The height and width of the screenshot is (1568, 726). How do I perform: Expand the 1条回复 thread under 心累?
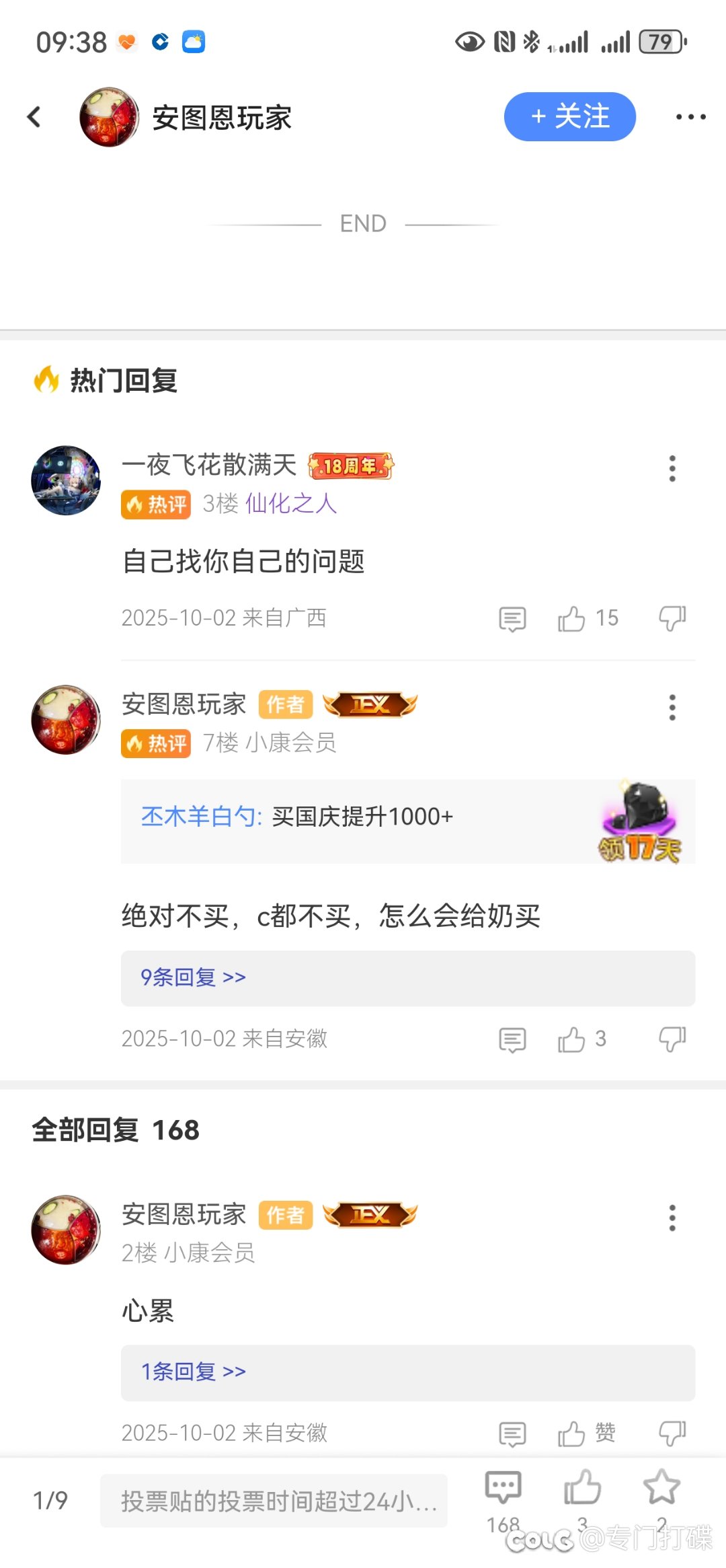pos(193,1372)
